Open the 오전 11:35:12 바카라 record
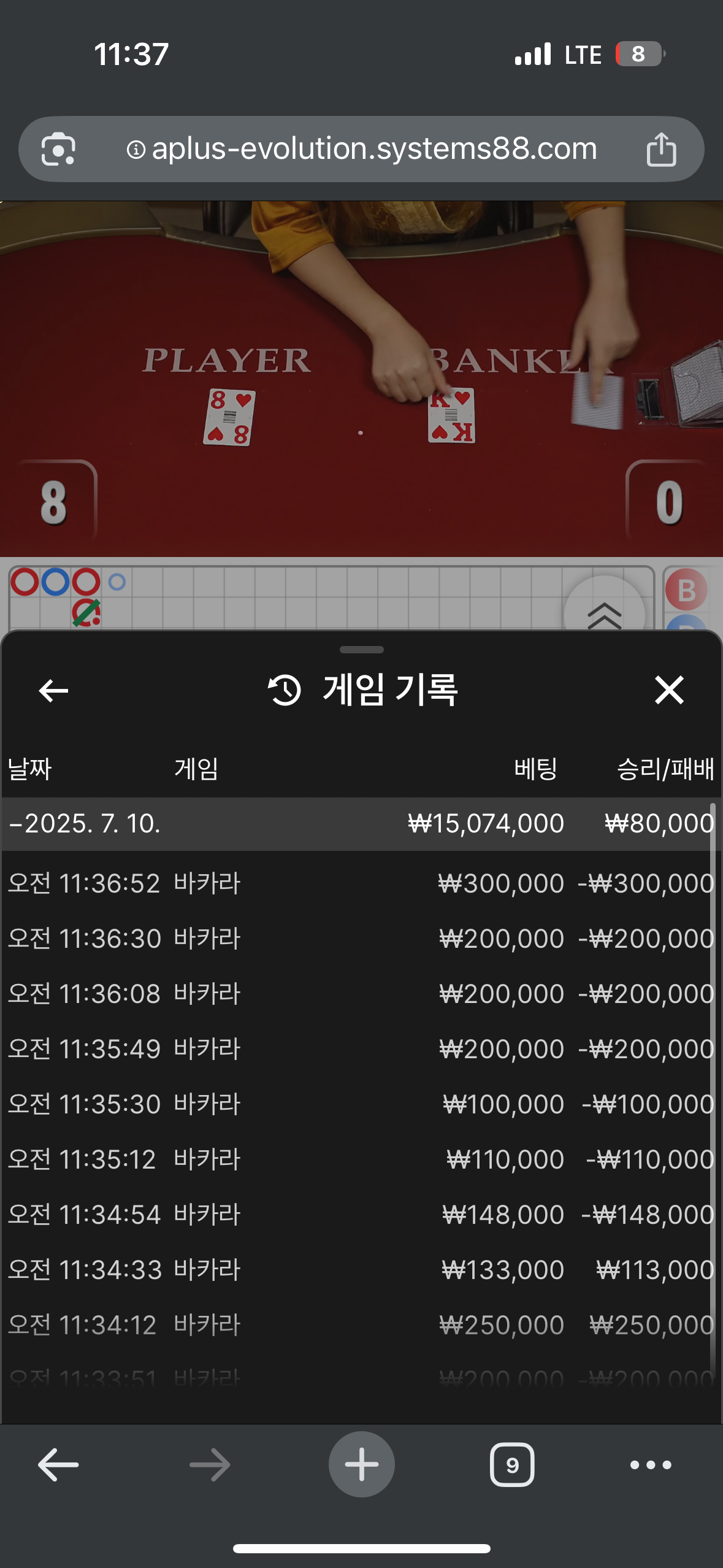Viewport: 723px width, 1568px height. point(361,1159)
